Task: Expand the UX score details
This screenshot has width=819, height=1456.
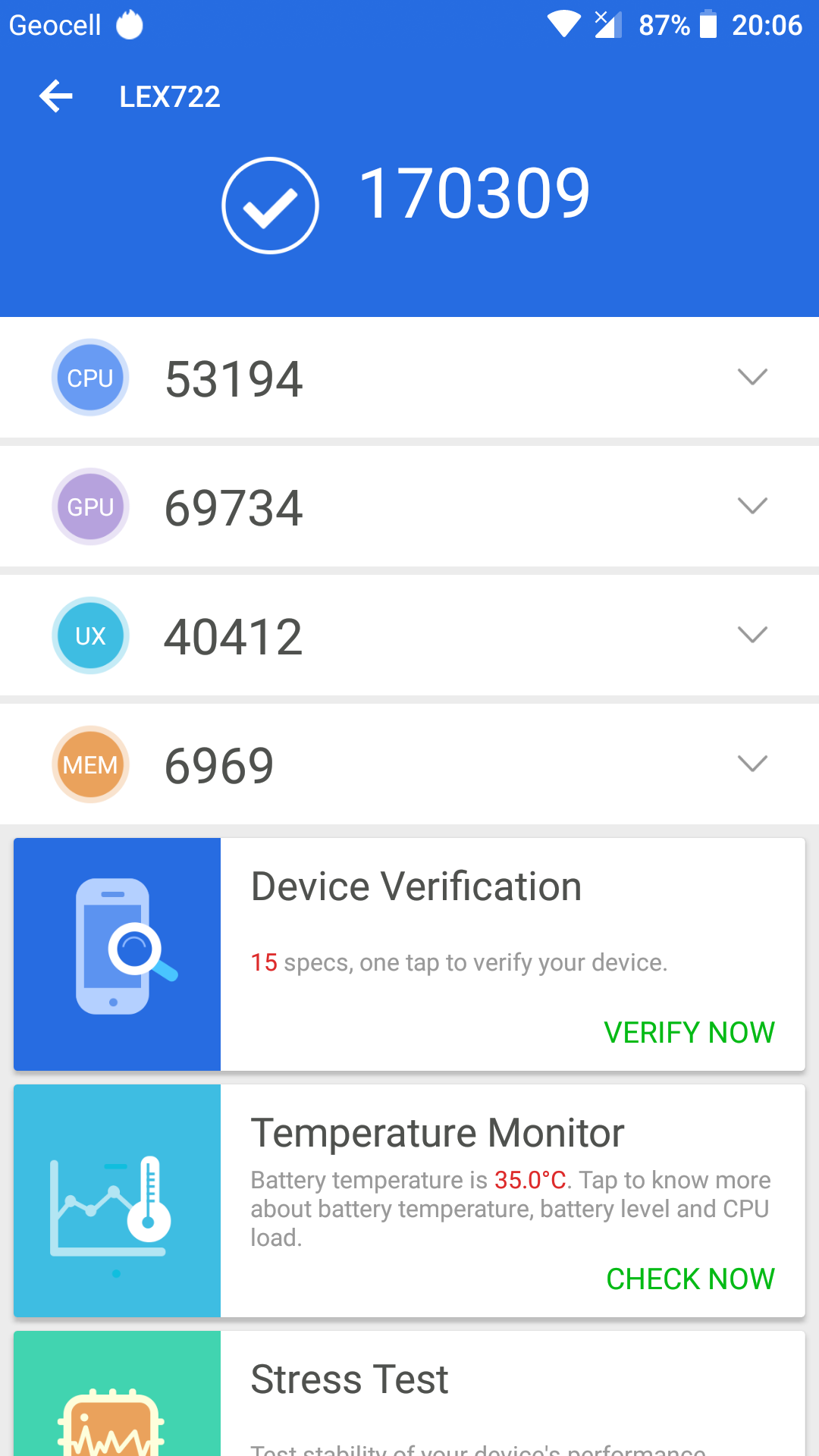Action: point(752,635)
